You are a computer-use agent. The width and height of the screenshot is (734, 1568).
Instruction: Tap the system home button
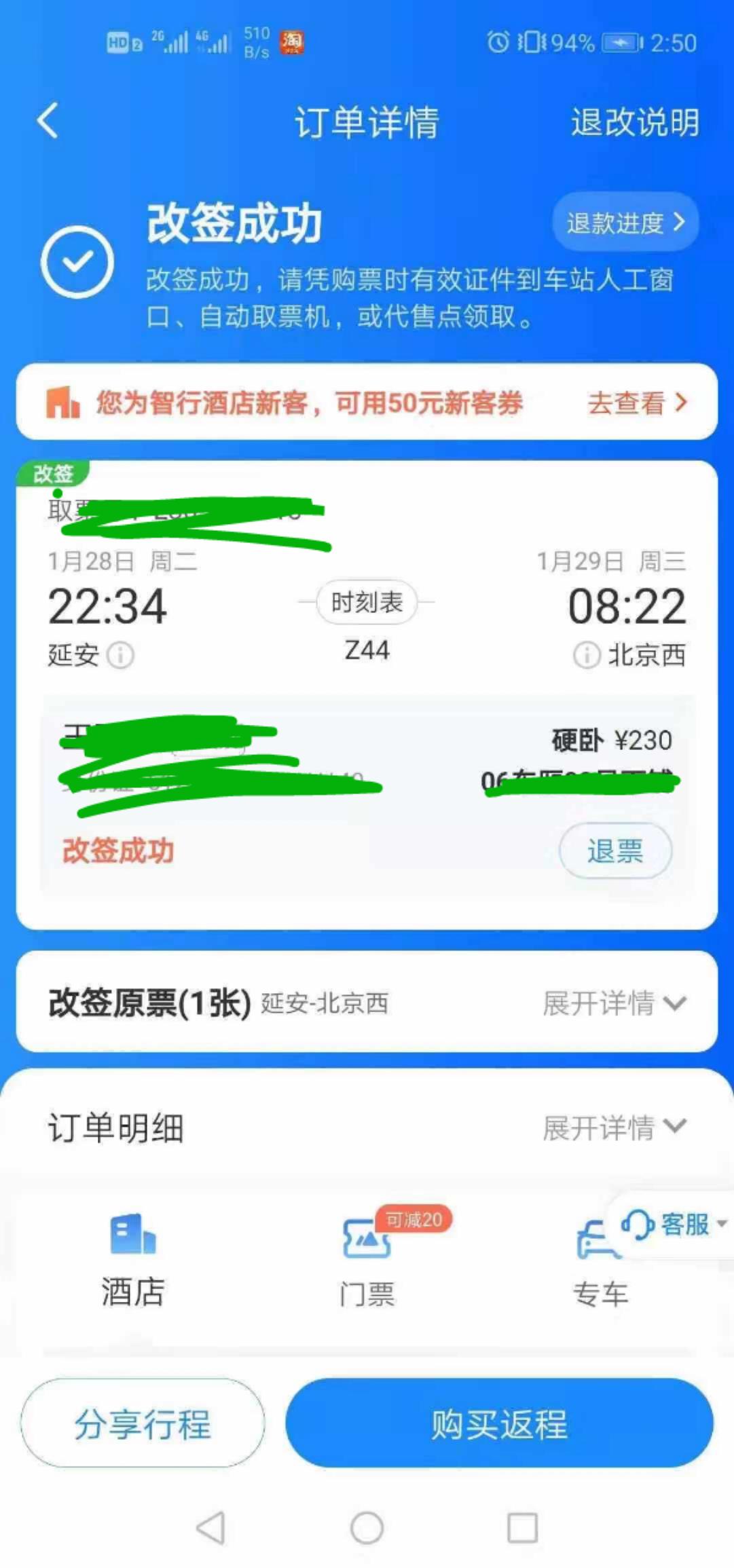367,1528
